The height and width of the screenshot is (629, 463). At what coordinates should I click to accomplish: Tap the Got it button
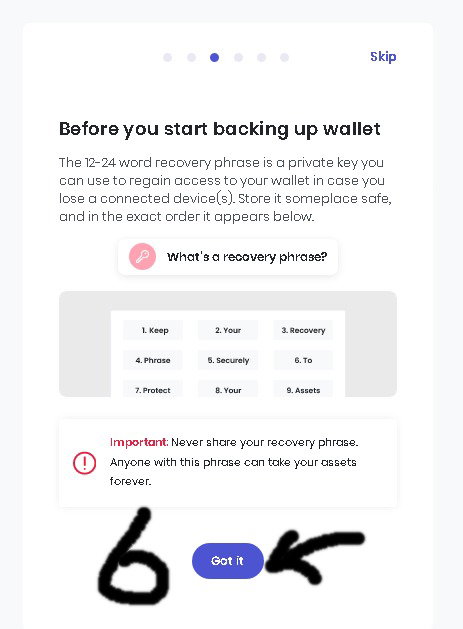[227, 560]
